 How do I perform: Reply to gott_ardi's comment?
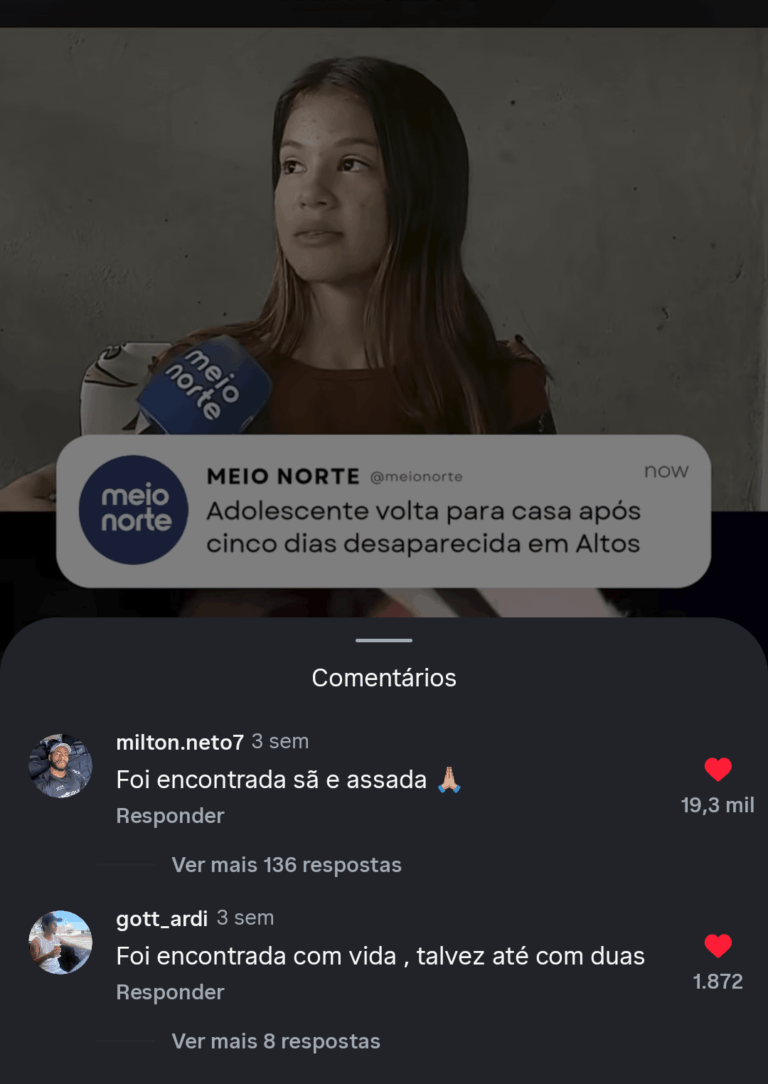click(x=170, y=992)
